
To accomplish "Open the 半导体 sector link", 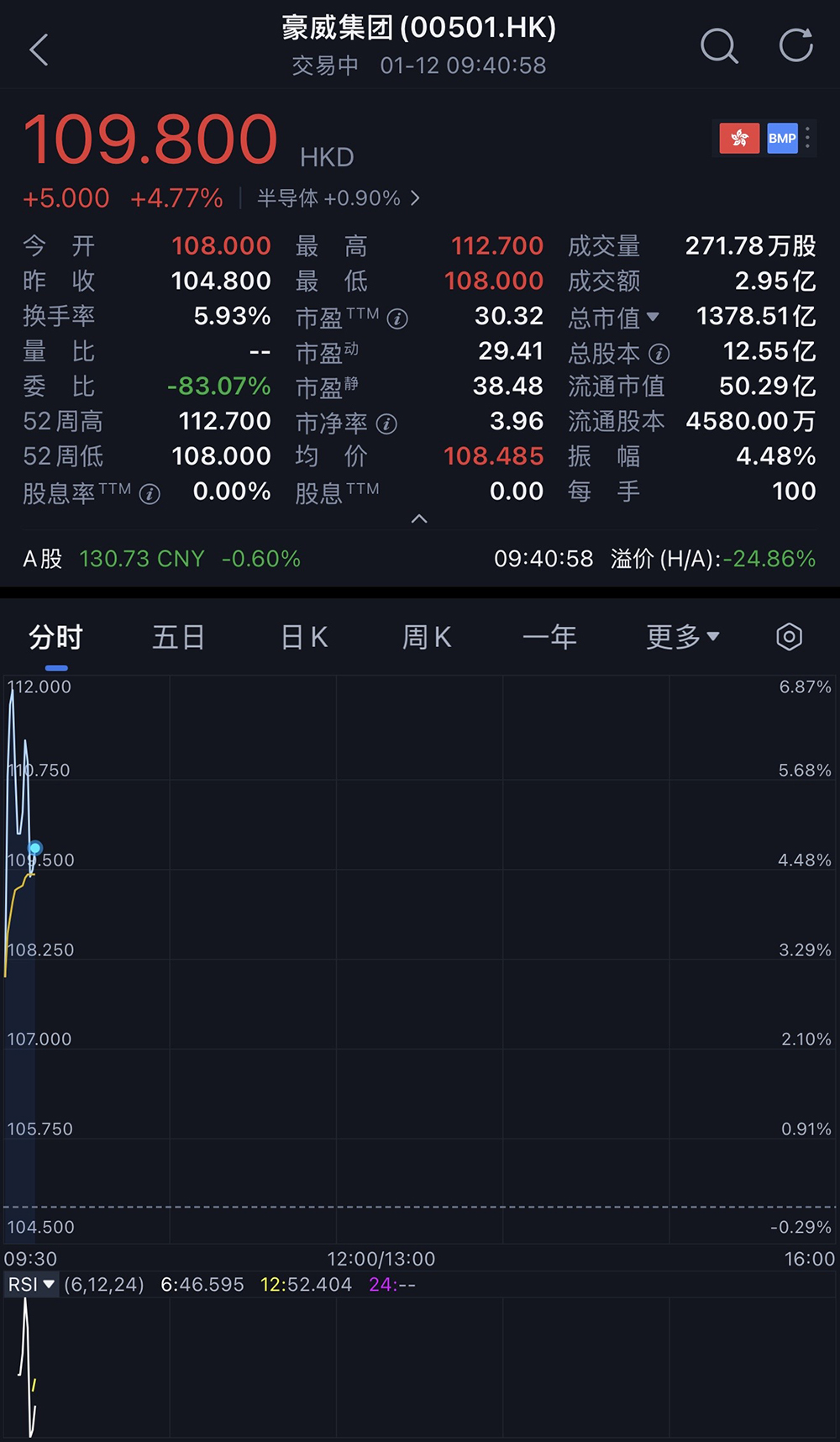I will [x=338, y=198].
